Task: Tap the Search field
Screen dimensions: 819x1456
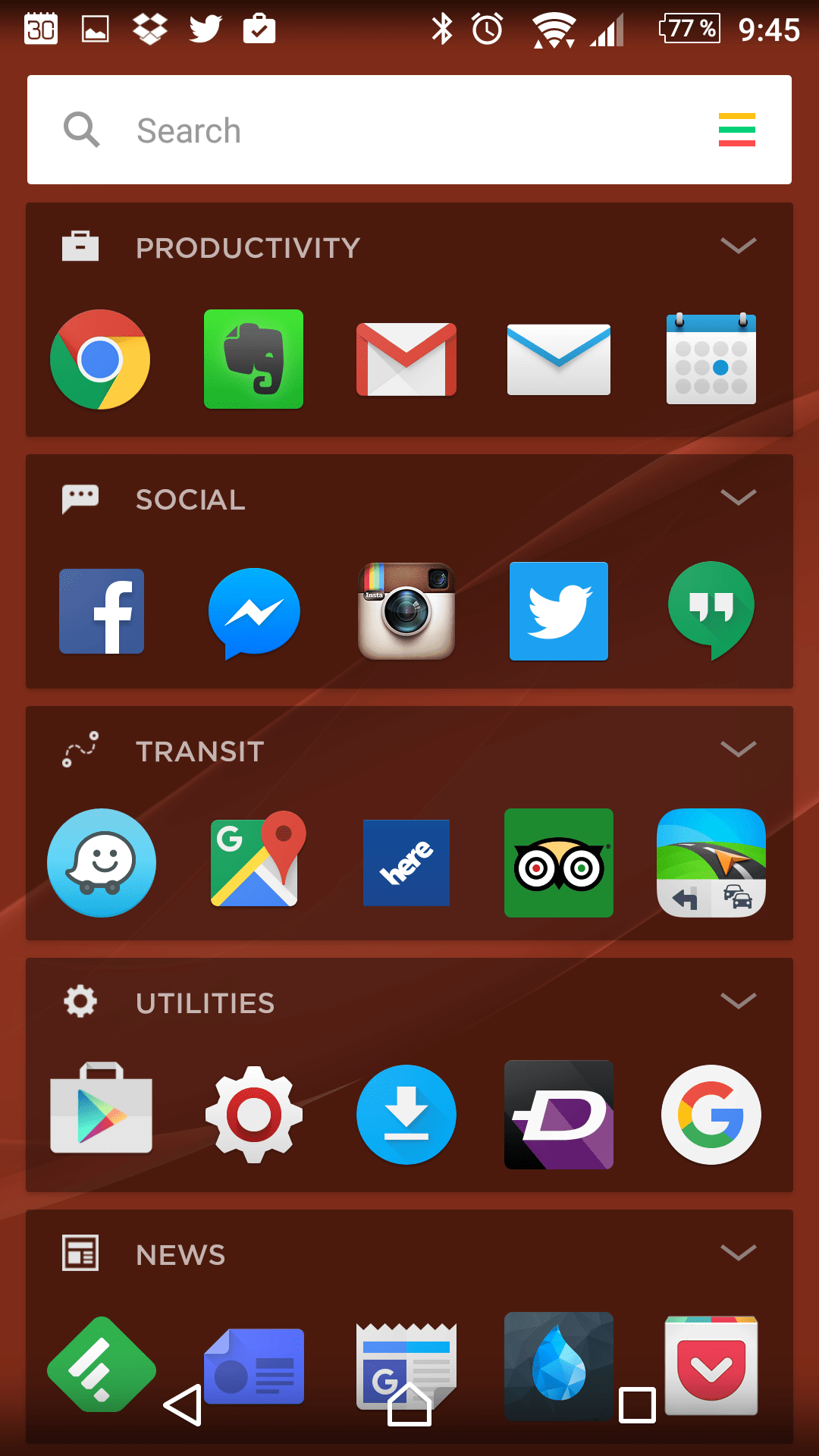Action: coord(409,130)
